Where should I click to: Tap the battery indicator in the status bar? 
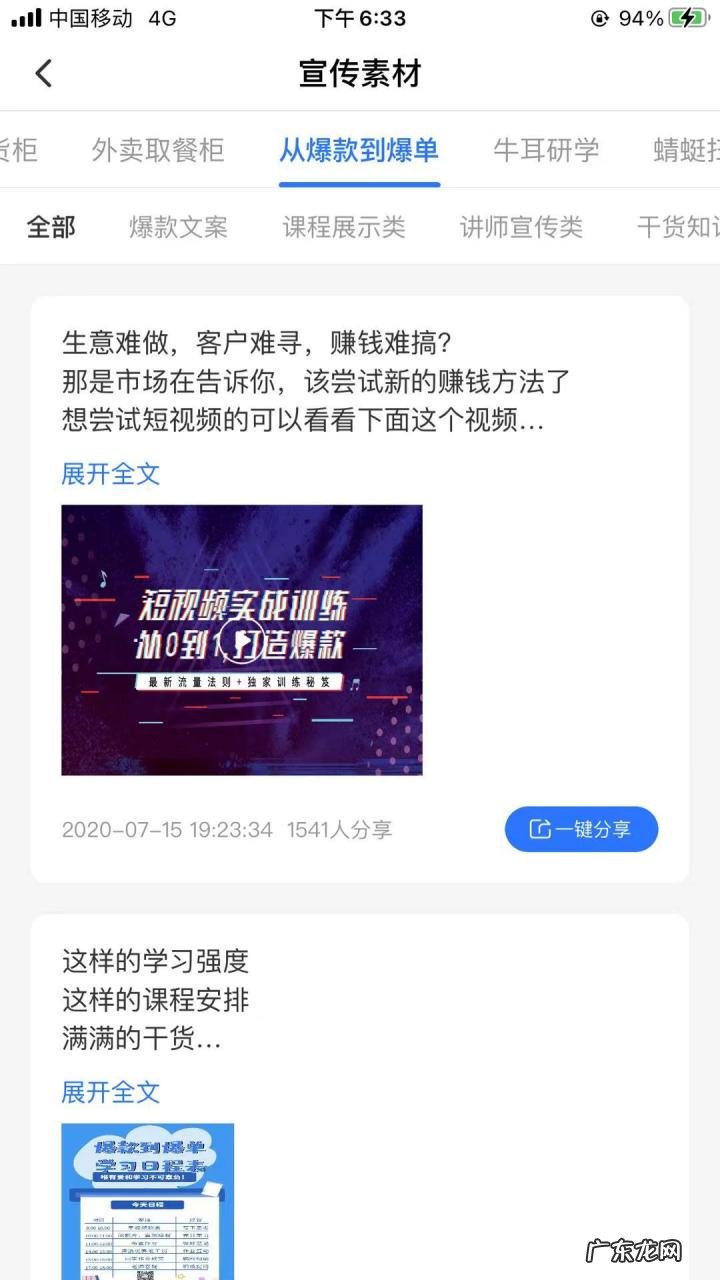(x=685, y=16)
